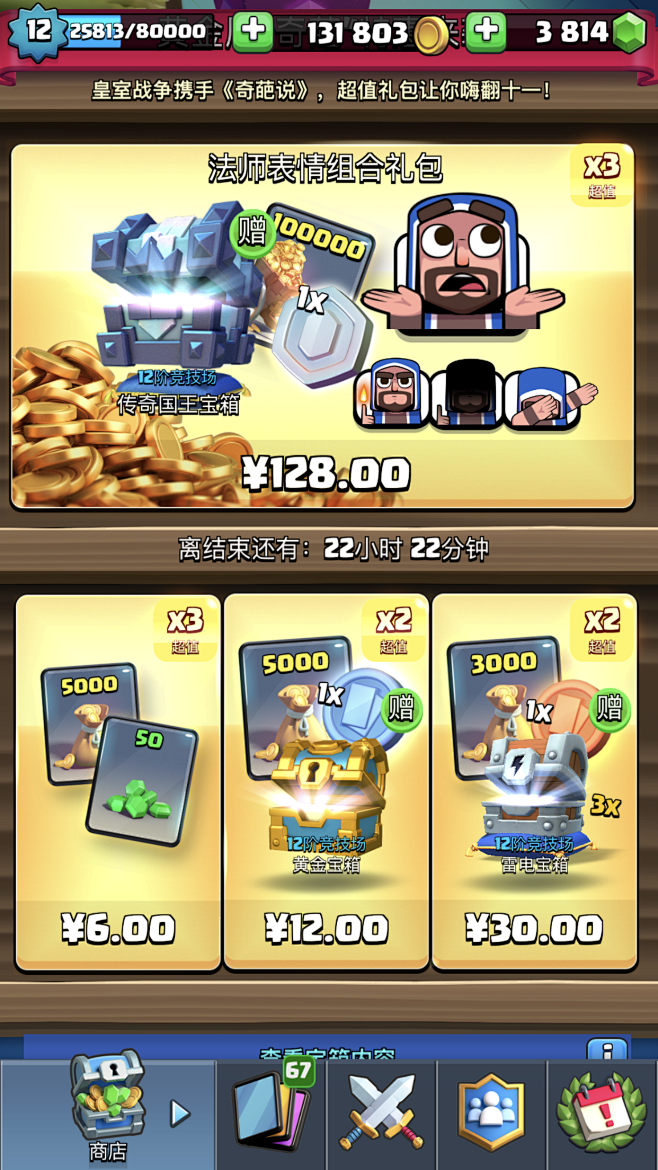658x1170 pixels.
Task: Go to the battle tab with crossed swords
Action: 381,1114
